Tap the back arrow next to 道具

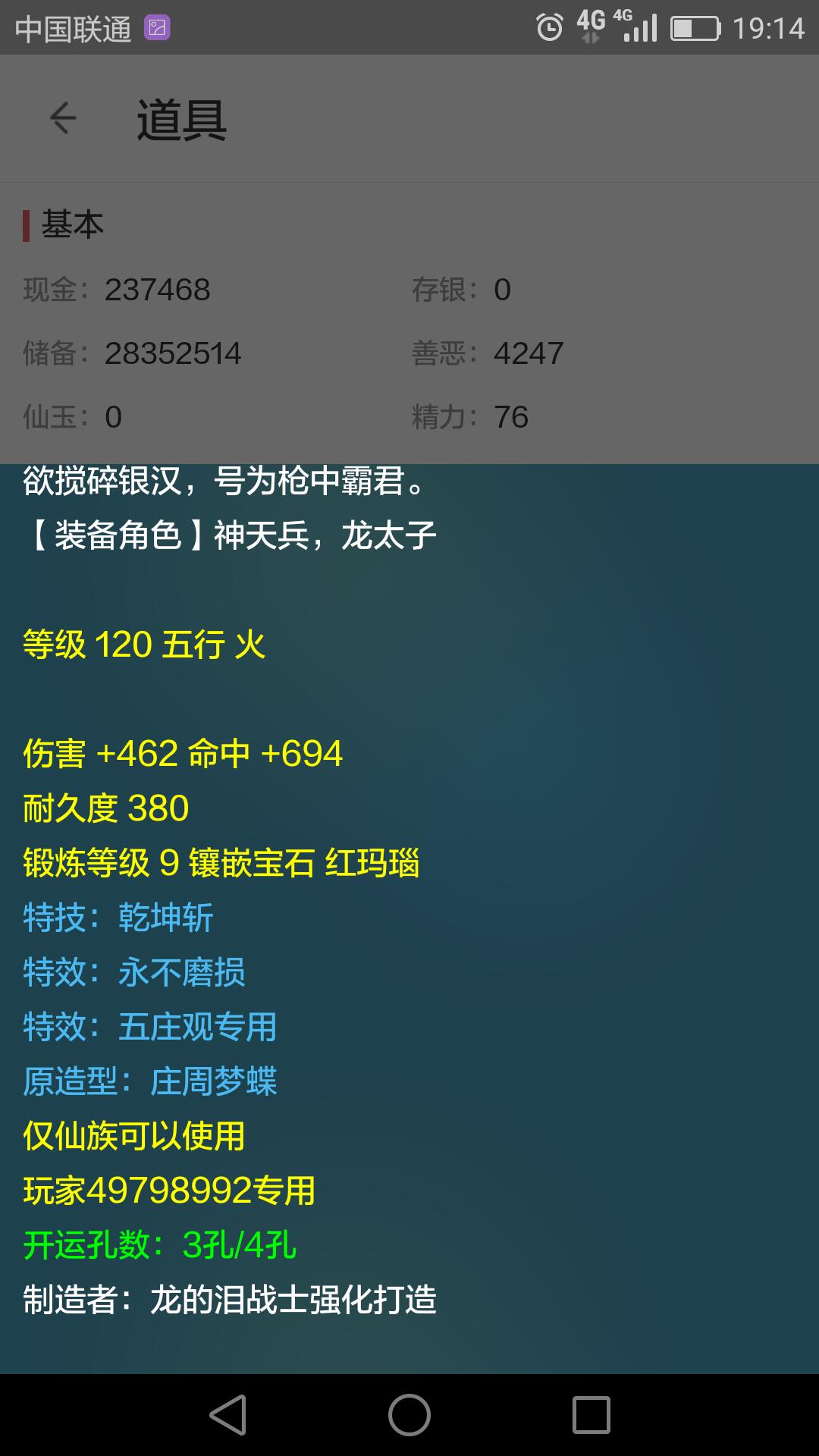pos(63,118)
